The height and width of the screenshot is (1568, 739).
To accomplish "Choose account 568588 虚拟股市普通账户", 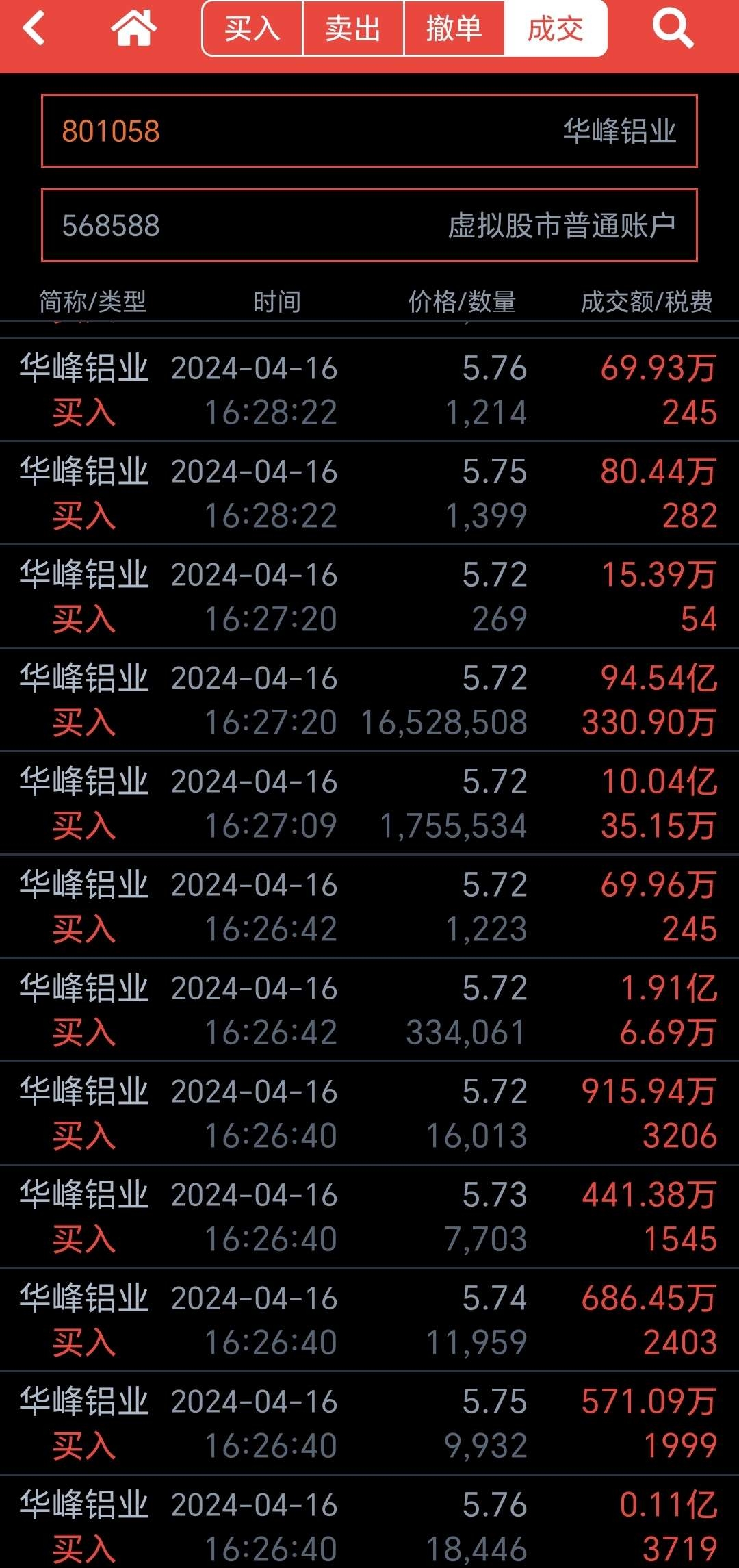I will click(x=369, y=225).
